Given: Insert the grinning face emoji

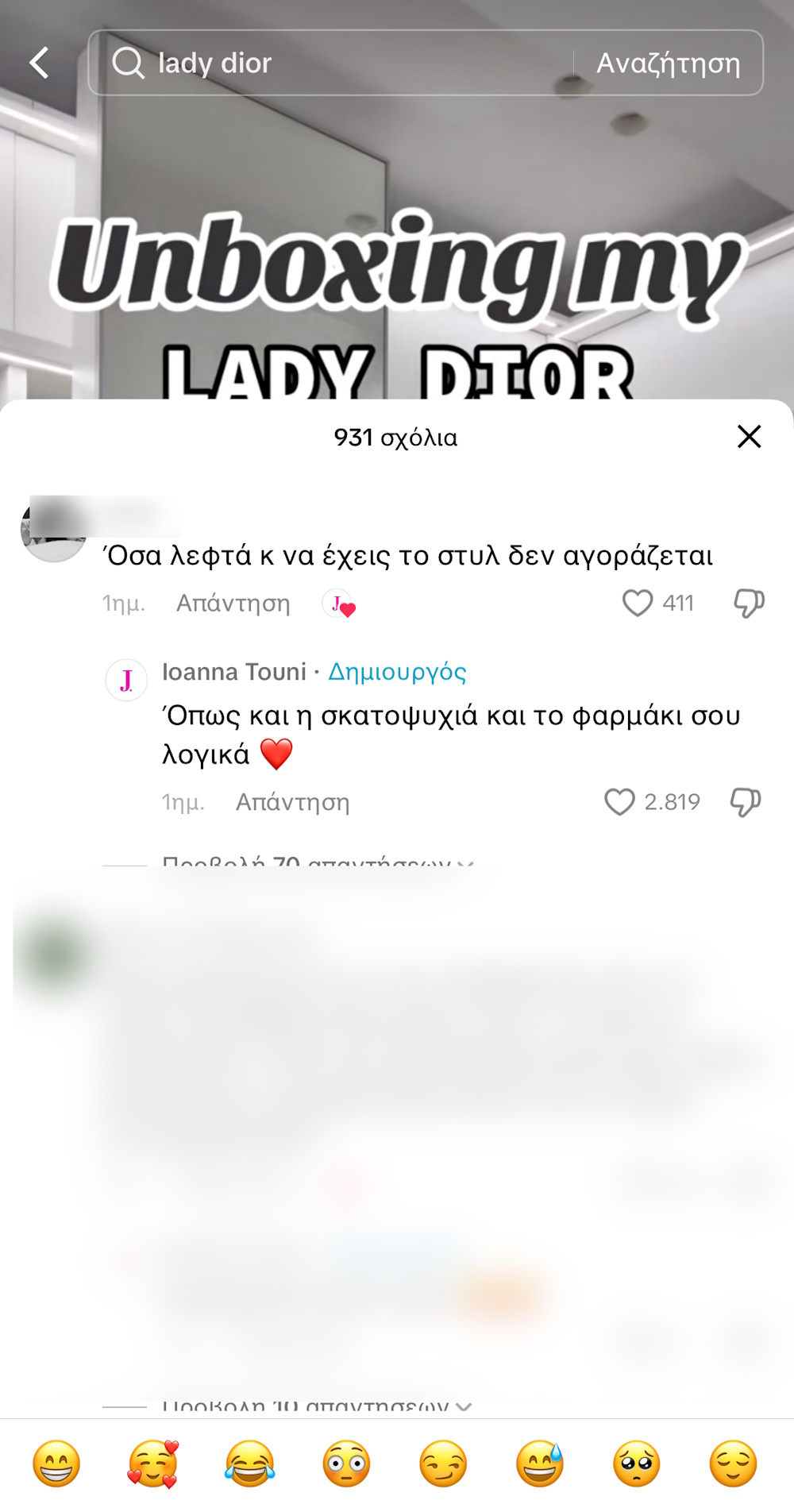Looking at the screenshot, I should [56, 1463].
